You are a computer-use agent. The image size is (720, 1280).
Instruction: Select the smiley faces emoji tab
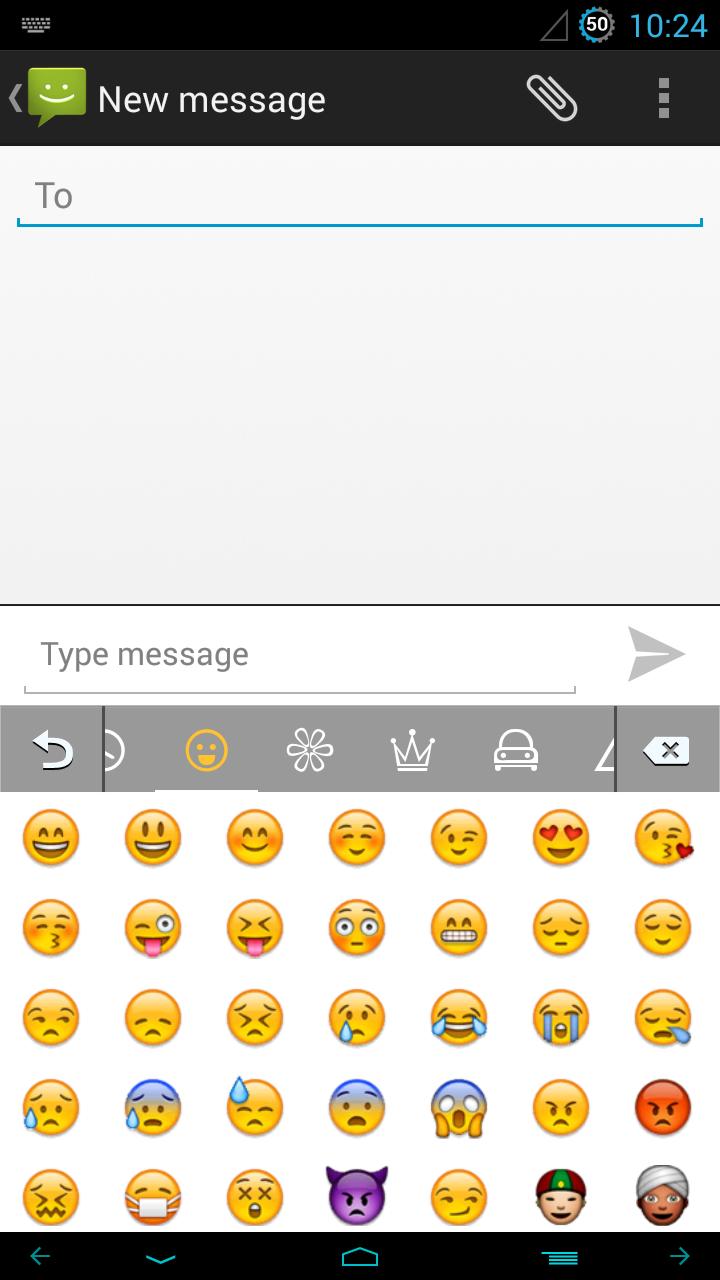tap(207, 749)
